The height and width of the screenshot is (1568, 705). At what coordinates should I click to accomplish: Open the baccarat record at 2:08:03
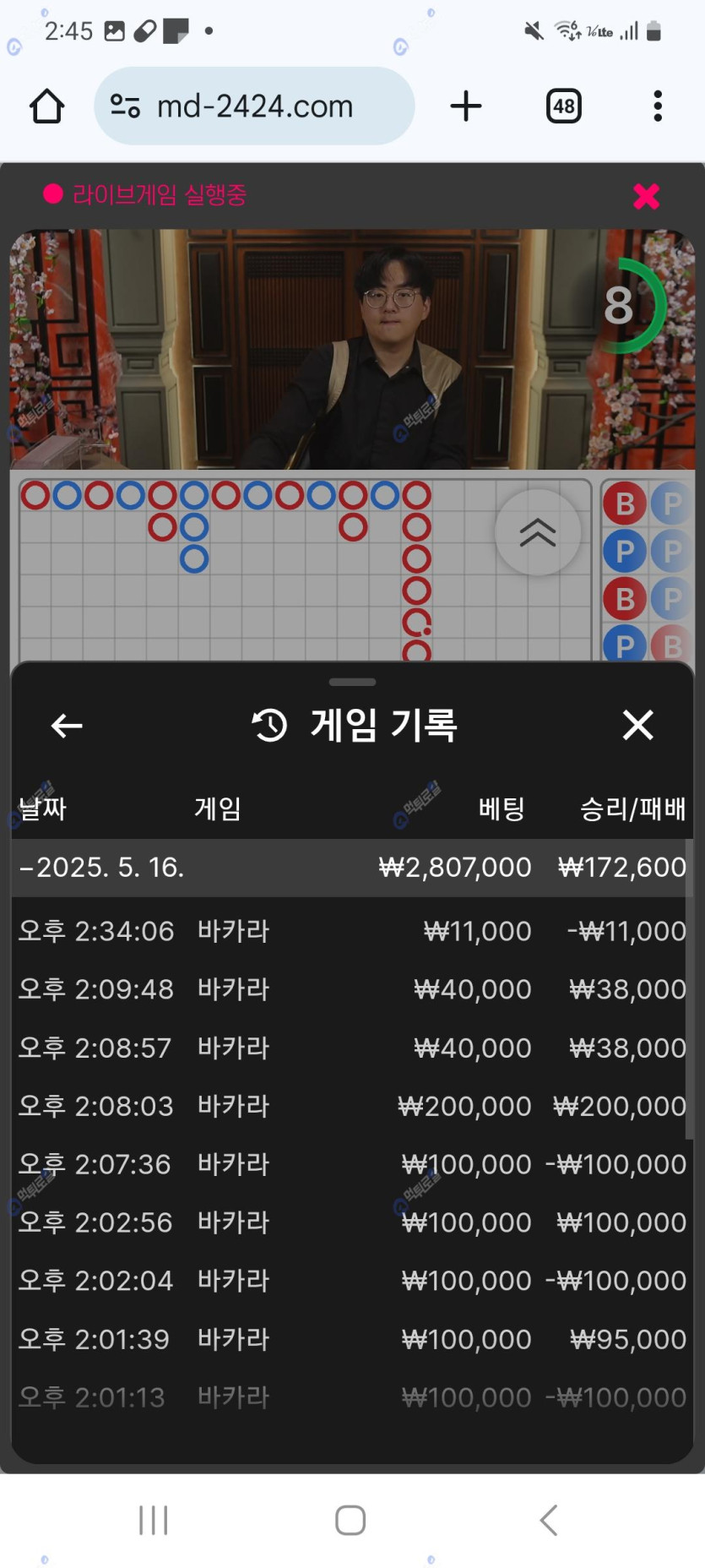click(351, 1106)
